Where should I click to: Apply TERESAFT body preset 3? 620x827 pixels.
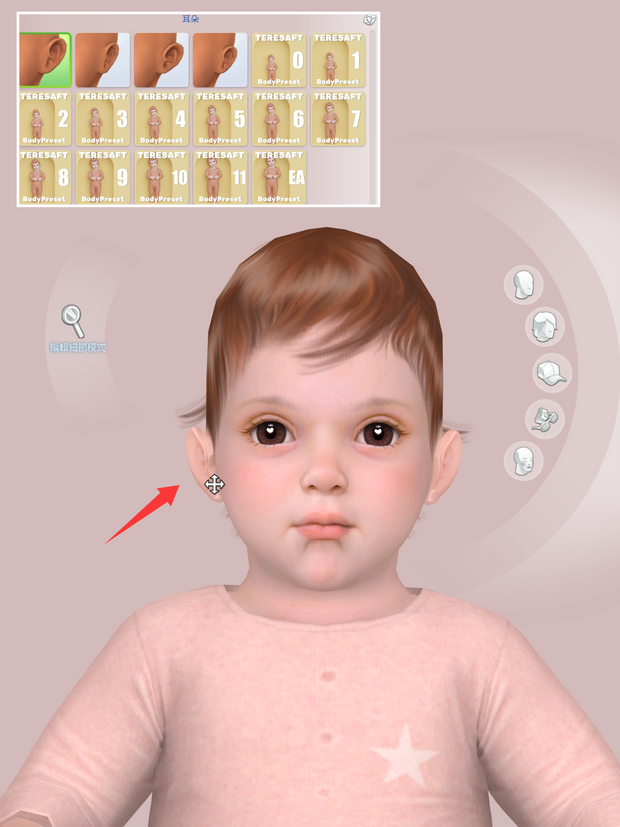pyautogui.click(x=104, y=118)
